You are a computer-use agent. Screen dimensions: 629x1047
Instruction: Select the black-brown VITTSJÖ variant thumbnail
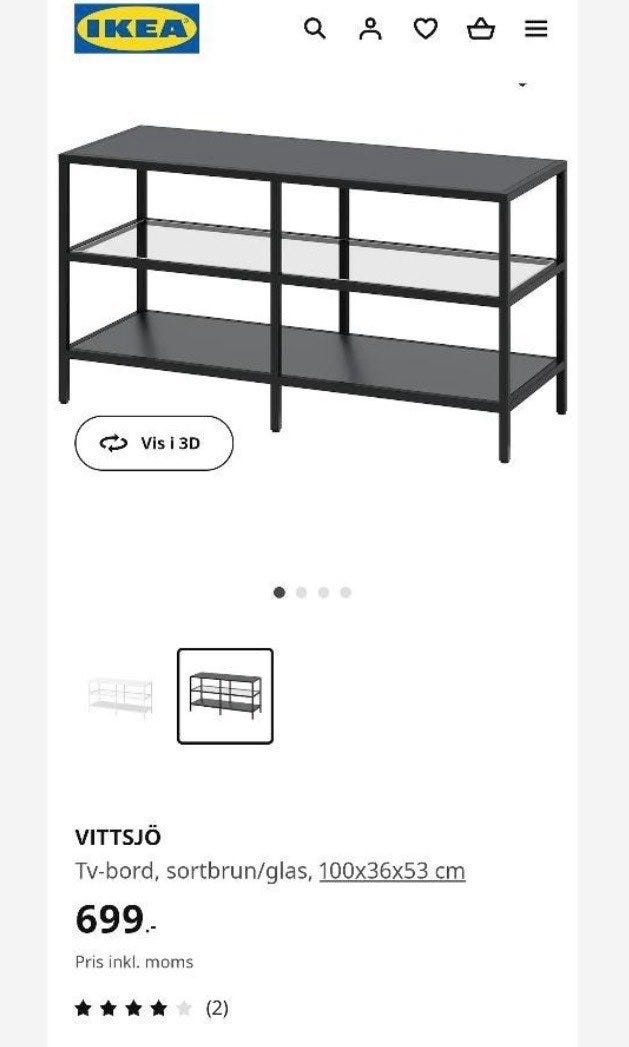(x=225, y=696)
